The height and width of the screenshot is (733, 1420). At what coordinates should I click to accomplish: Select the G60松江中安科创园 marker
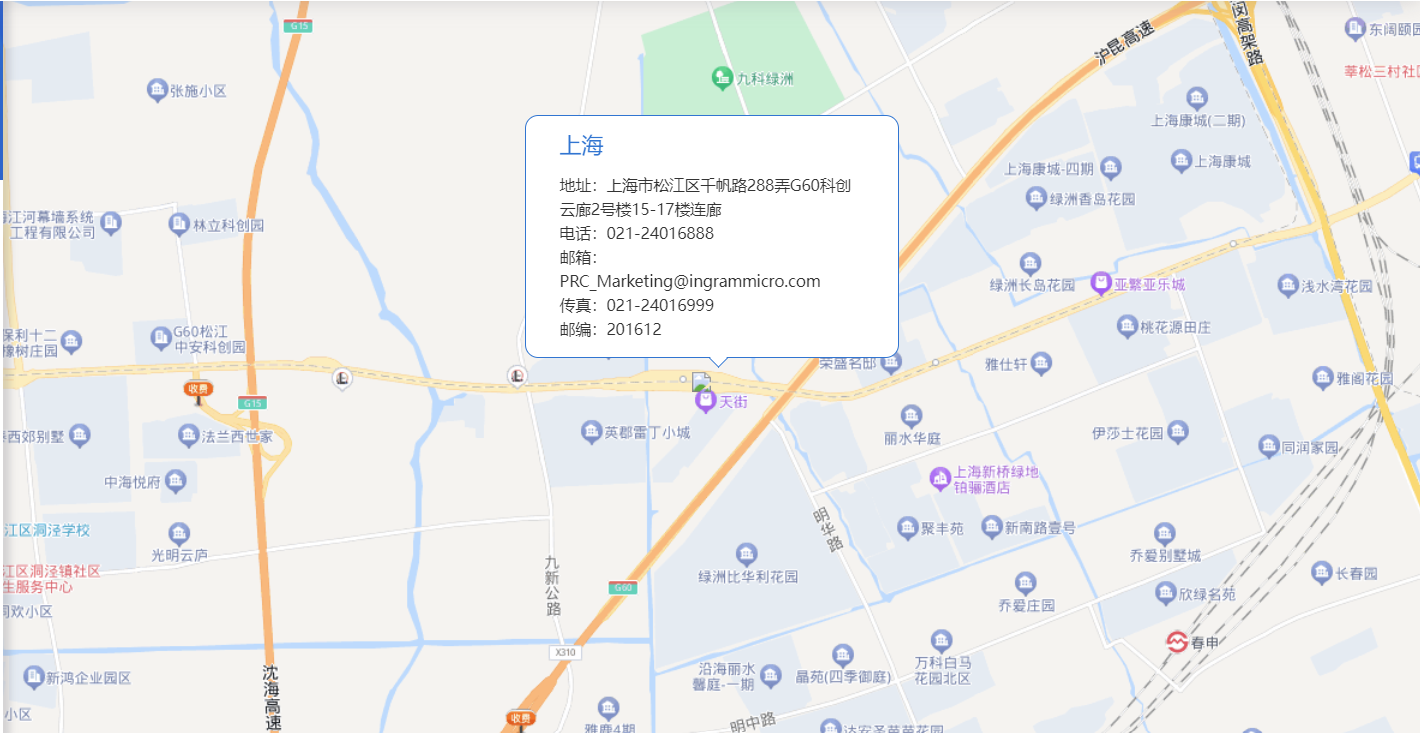click(x=161, y=338)
